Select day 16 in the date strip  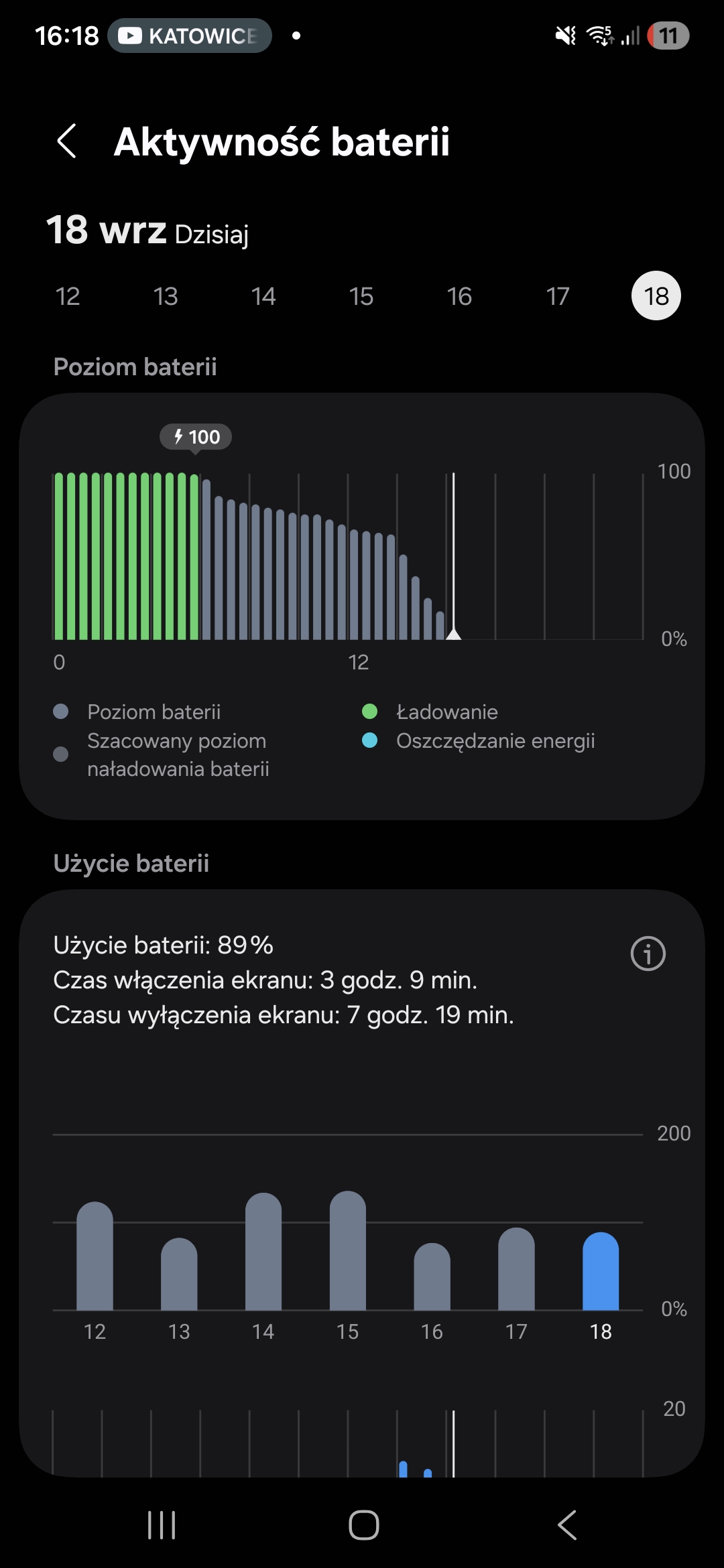[x=459, y=296]
